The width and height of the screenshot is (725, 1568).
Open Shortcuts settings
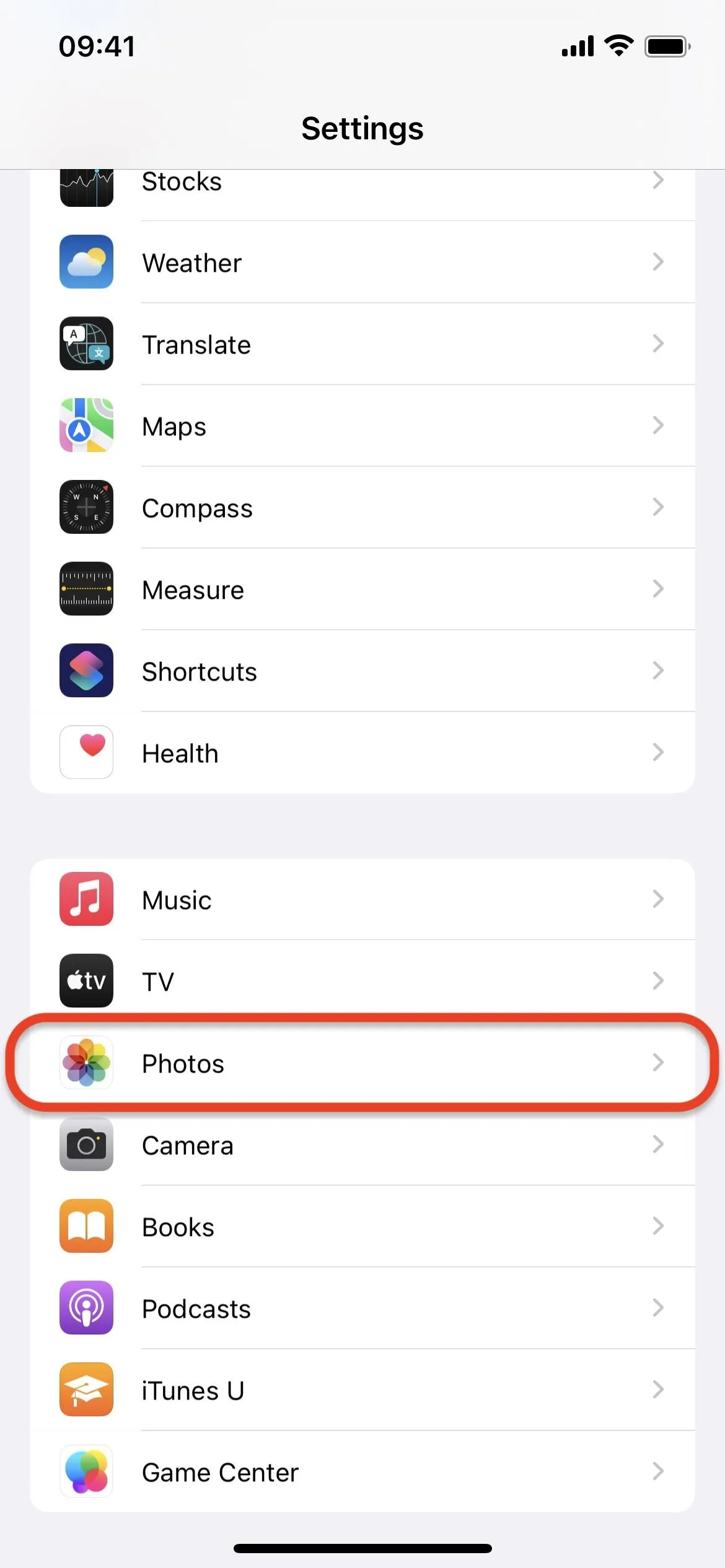coord(362,671)
